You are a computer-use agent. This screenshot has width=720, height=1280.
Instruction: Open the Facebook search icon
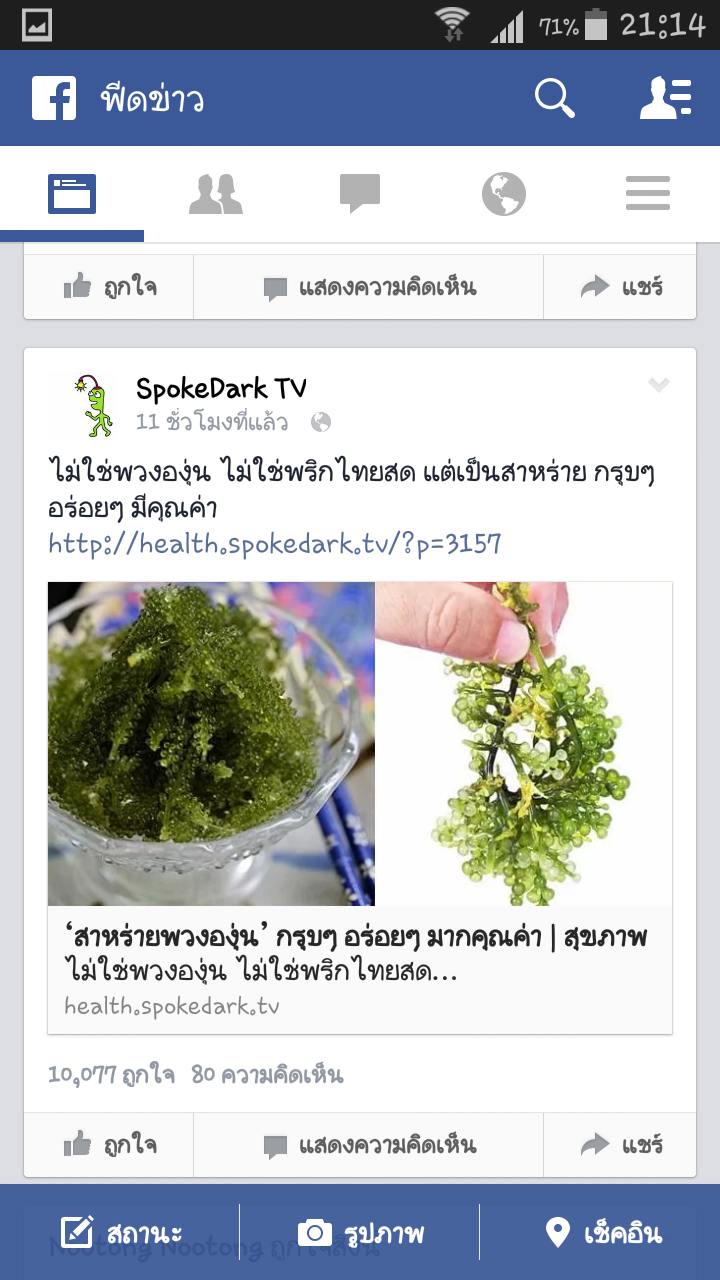click(x=554, y=98)
